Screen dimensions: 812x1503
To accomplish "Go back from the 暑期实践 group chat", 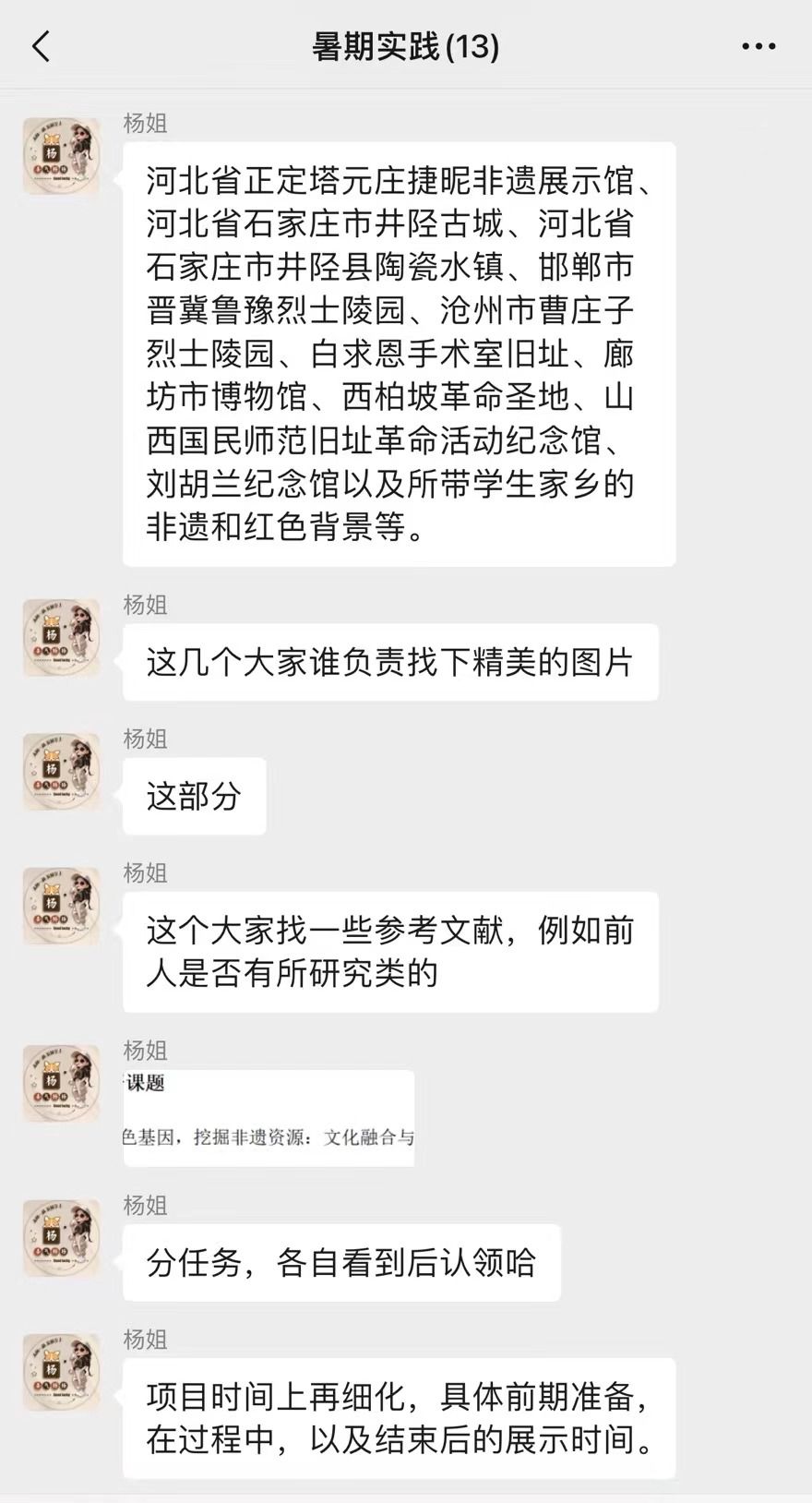I will [x=42, y=46].
